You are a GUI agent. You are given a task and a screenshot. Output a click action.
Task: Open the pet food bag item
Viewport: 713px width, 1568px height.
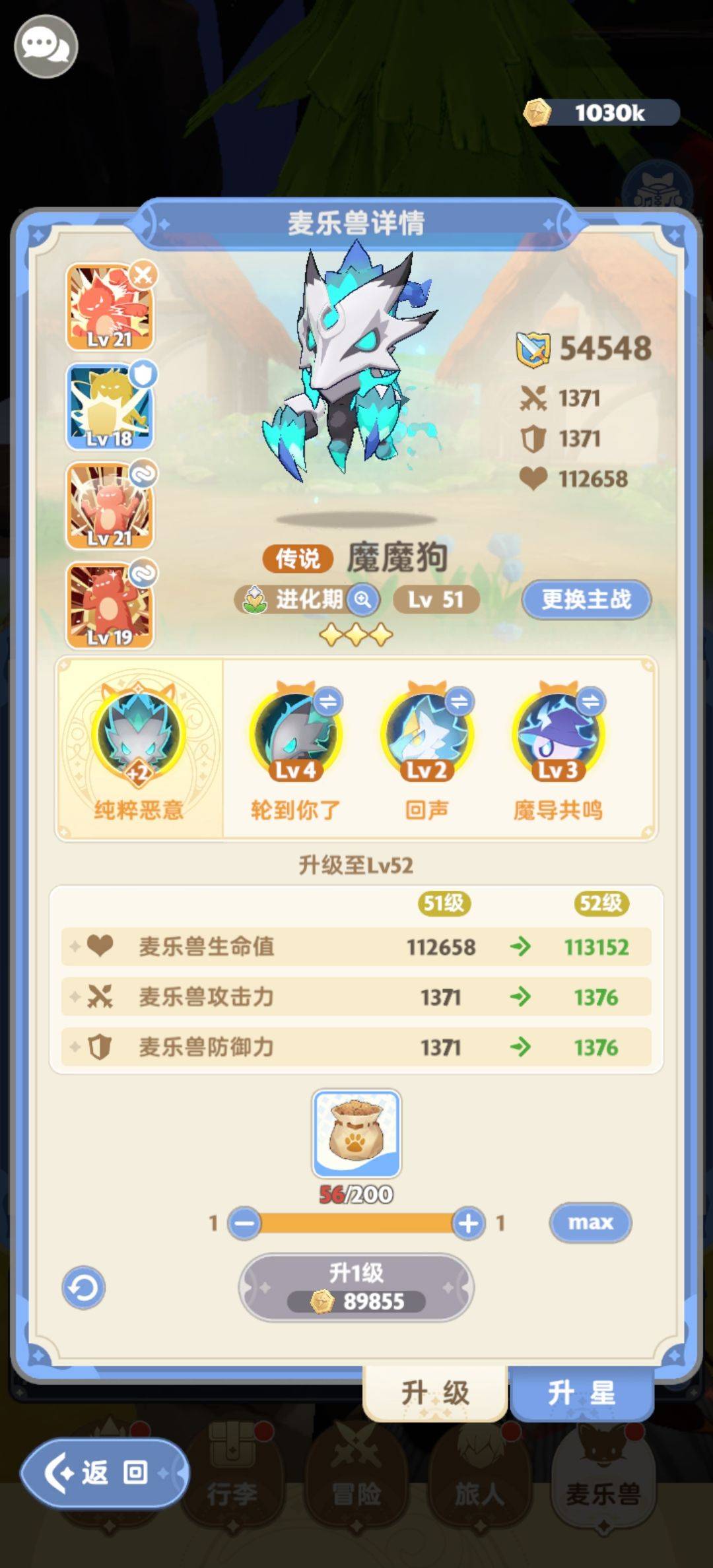356,1133
